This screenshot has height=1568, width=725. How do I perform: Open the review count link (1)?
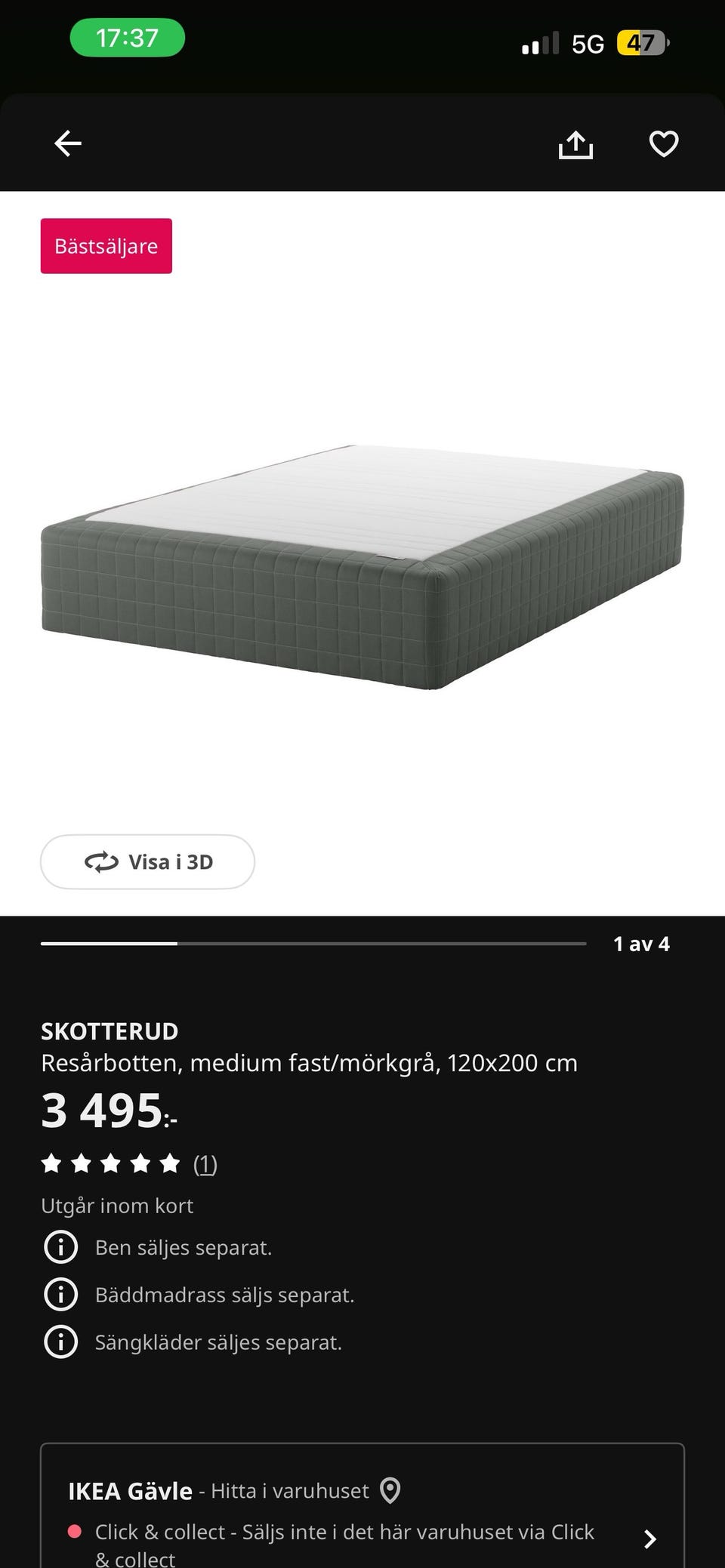click(x=205, y=1164)
